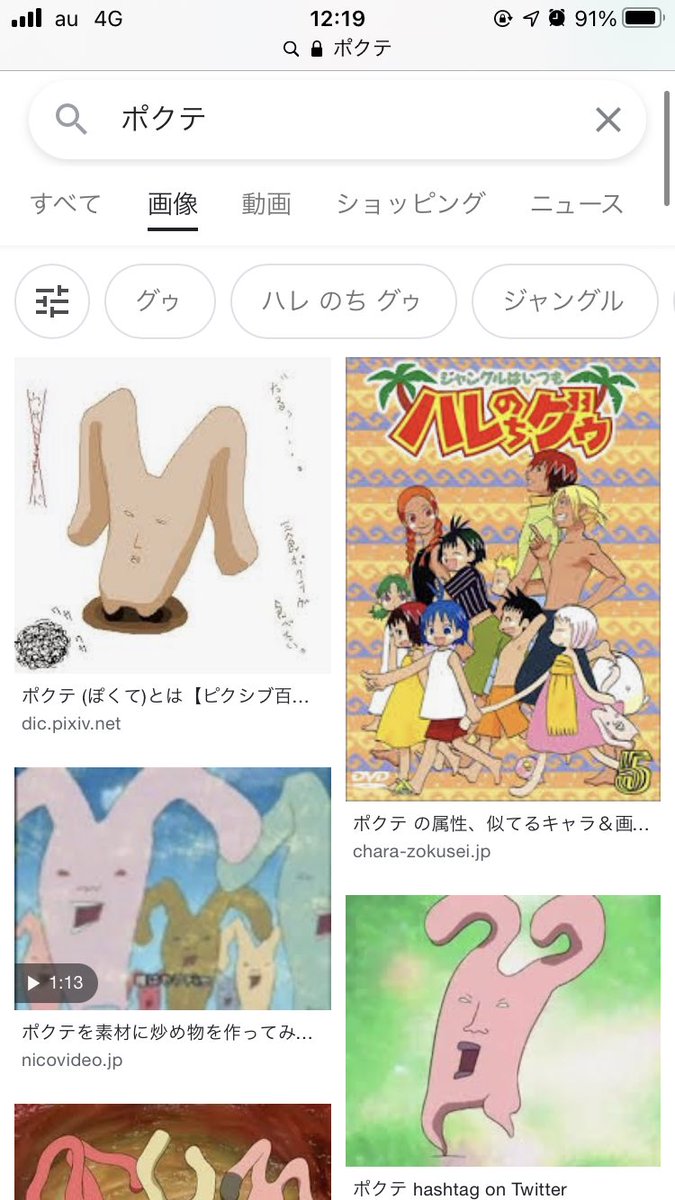The width and height of the screenshot is (675, 1200).
Task: Open the image filter options icon
Action: pos(52,301)
